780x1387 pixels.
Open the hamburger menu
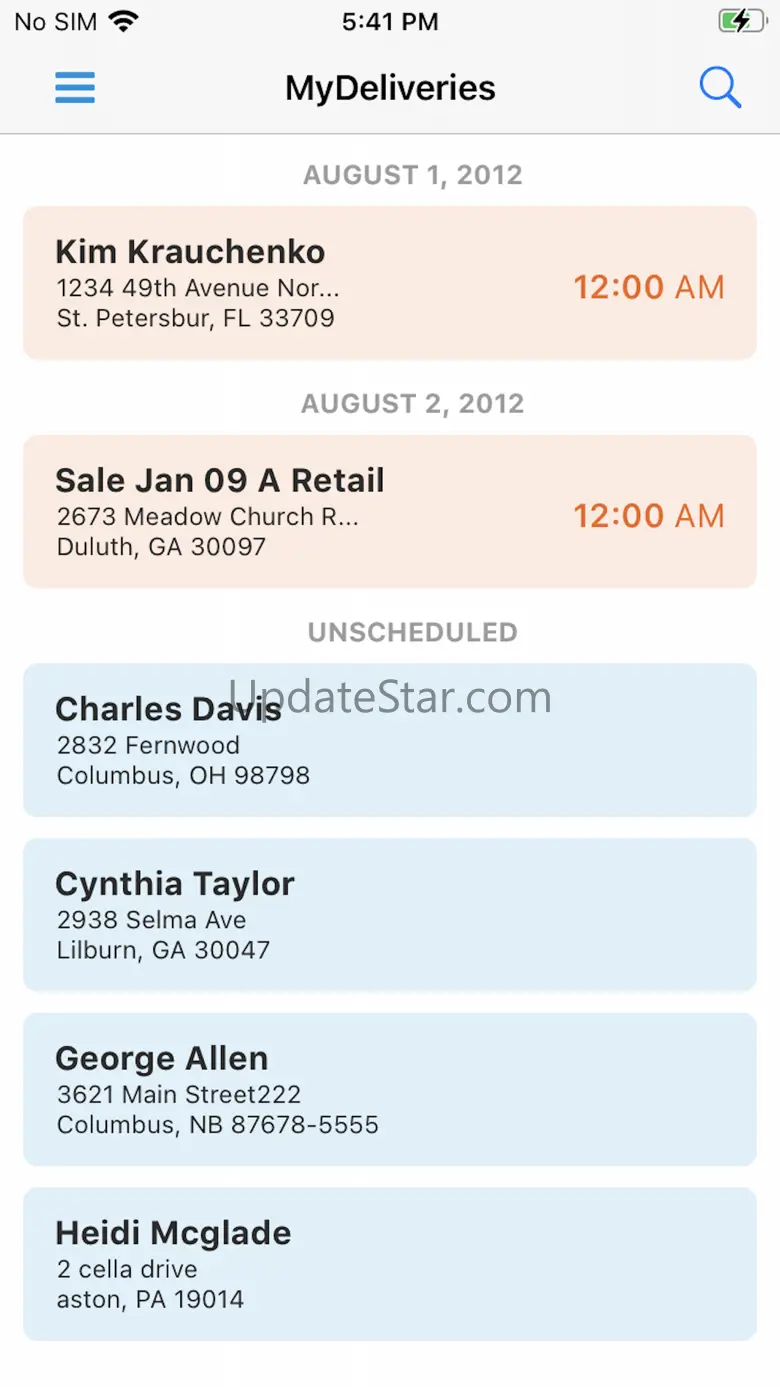(x=75, y=88)
